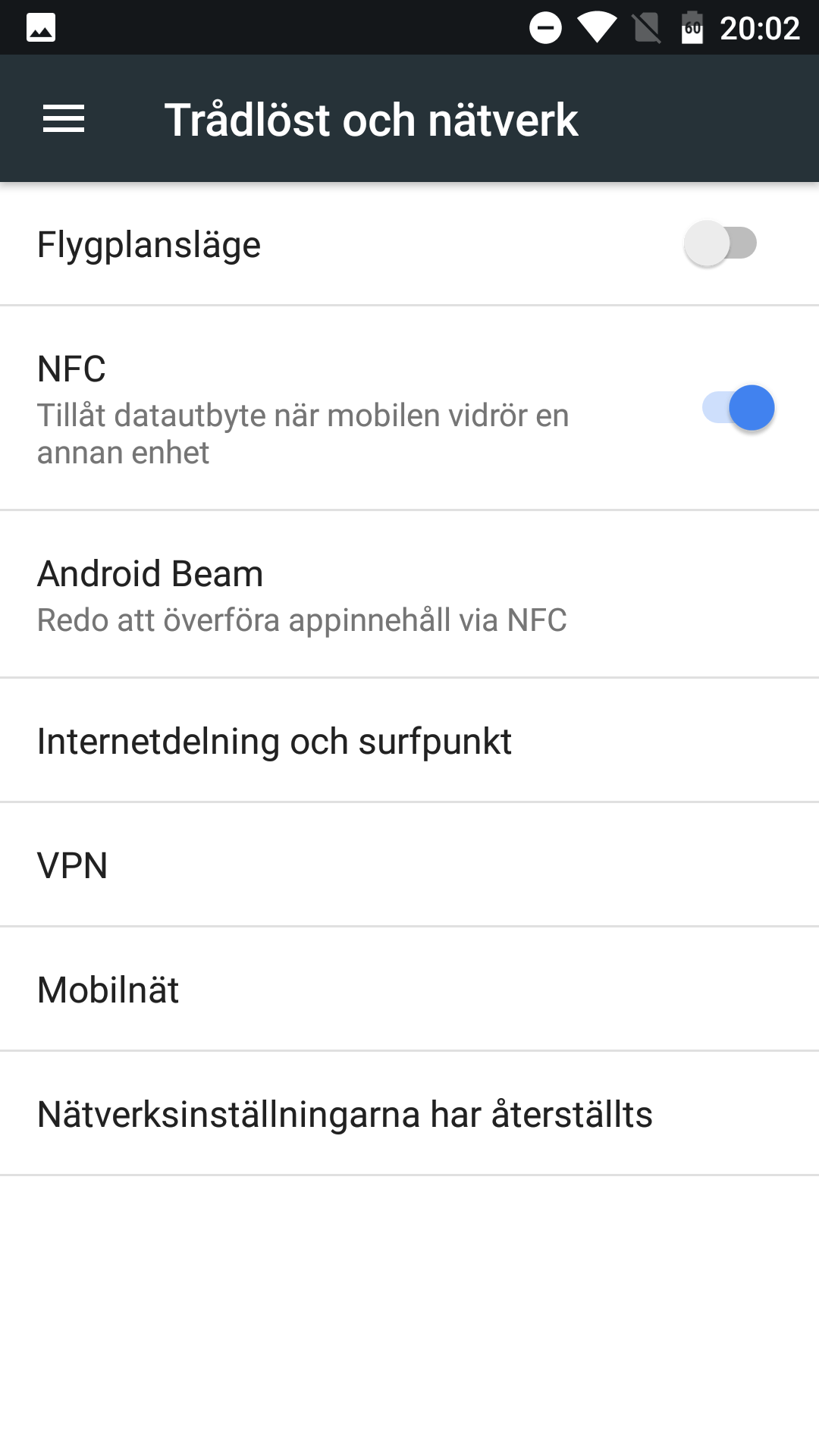Open Android Beam settings
The height and width of the screenshot is (1456, 819).
pyautogui.click(x=409, y=595)
